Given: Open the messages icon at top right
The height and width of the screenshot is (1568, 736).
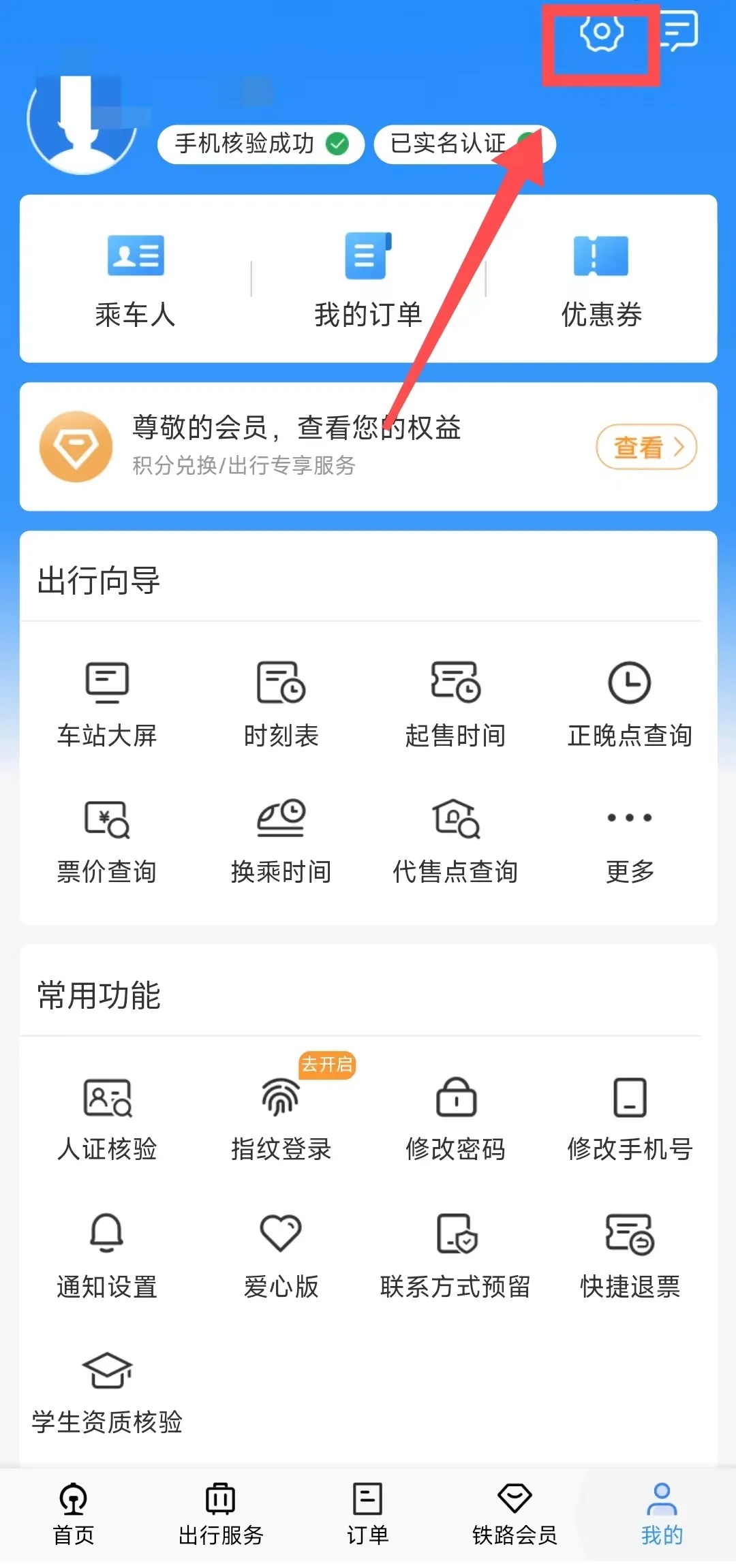Looking at the screenshot, I should point(679,31).
